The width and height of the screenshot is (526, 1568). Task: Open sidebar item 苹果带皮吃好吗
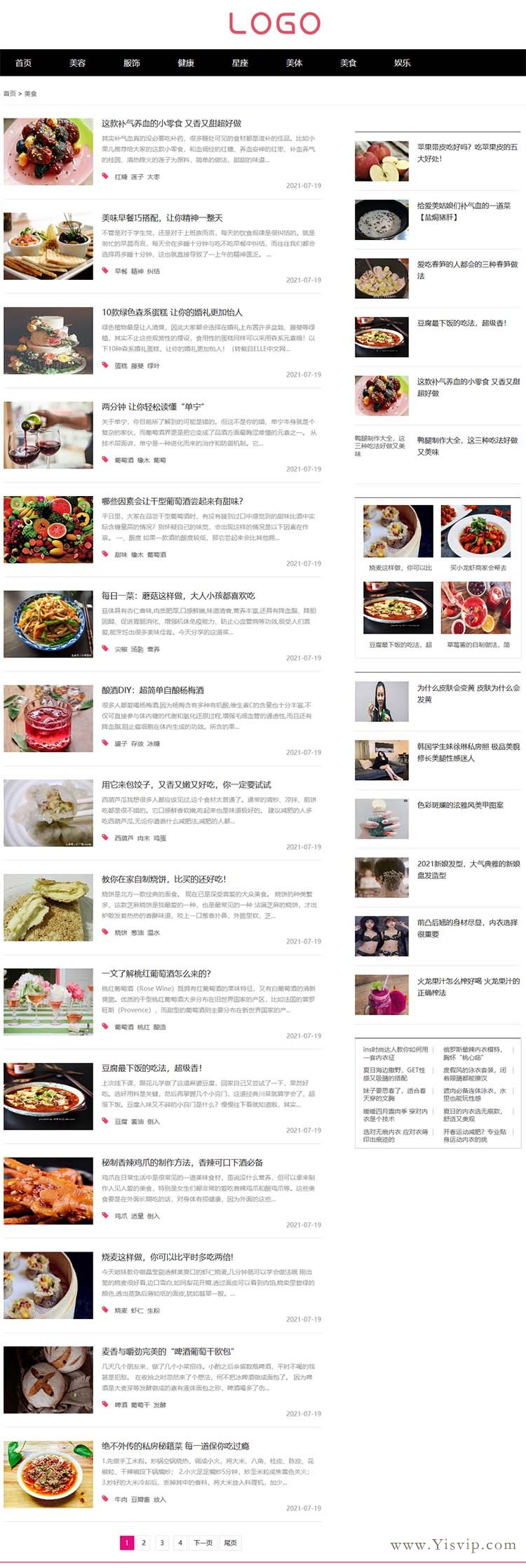[x=467, y=152]
